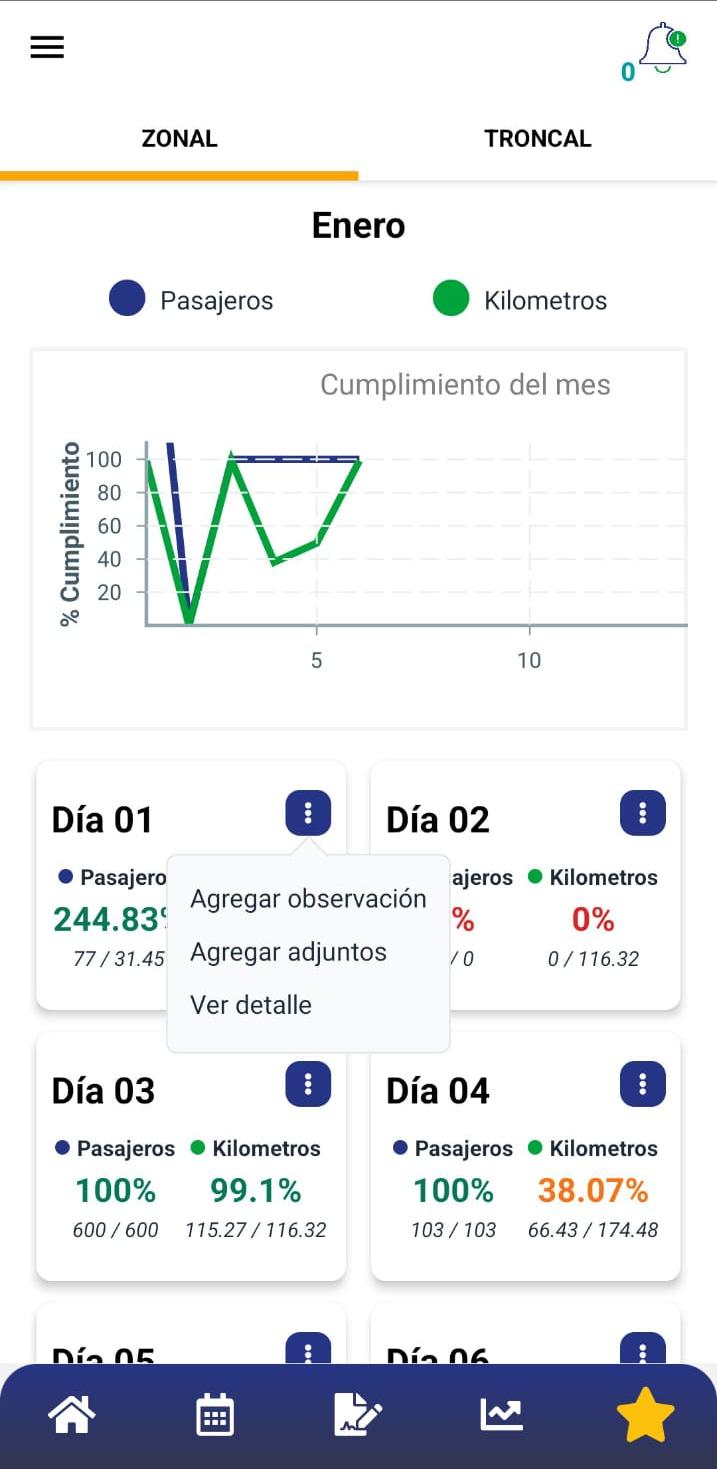Select Ver detalle in popup menu
717x1469 pixels.
click(x=251, y=1005)
